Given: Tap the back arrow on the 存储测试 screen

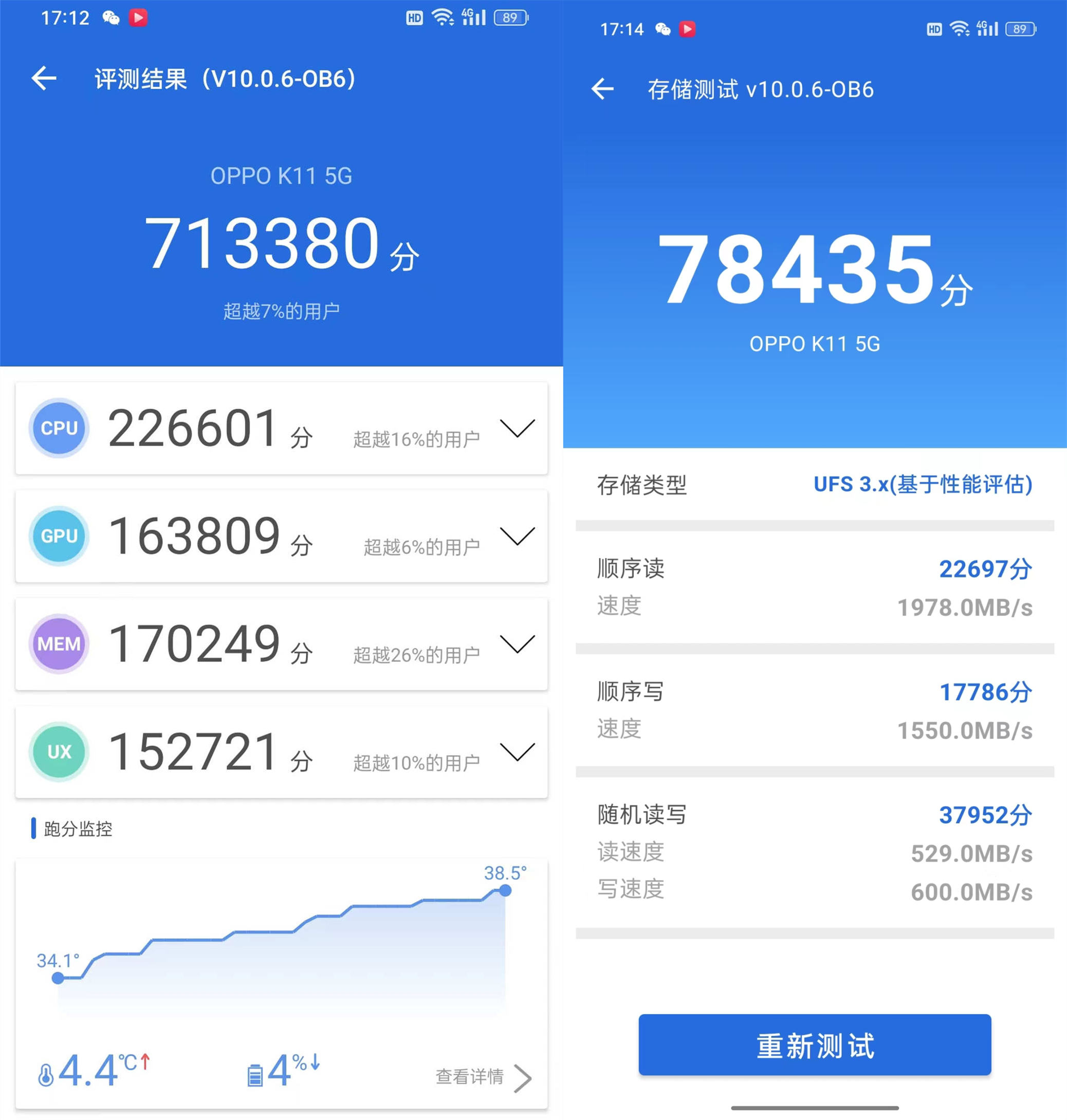Looking at the screenshot, I should (603, 89).
